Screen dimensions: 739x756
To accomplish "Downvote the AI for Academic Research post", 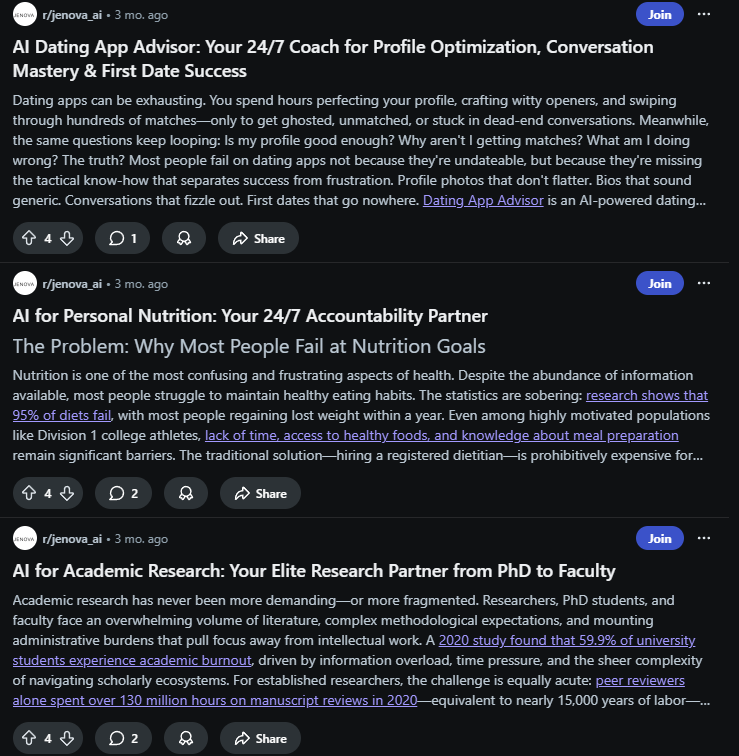I will point(67,738).
